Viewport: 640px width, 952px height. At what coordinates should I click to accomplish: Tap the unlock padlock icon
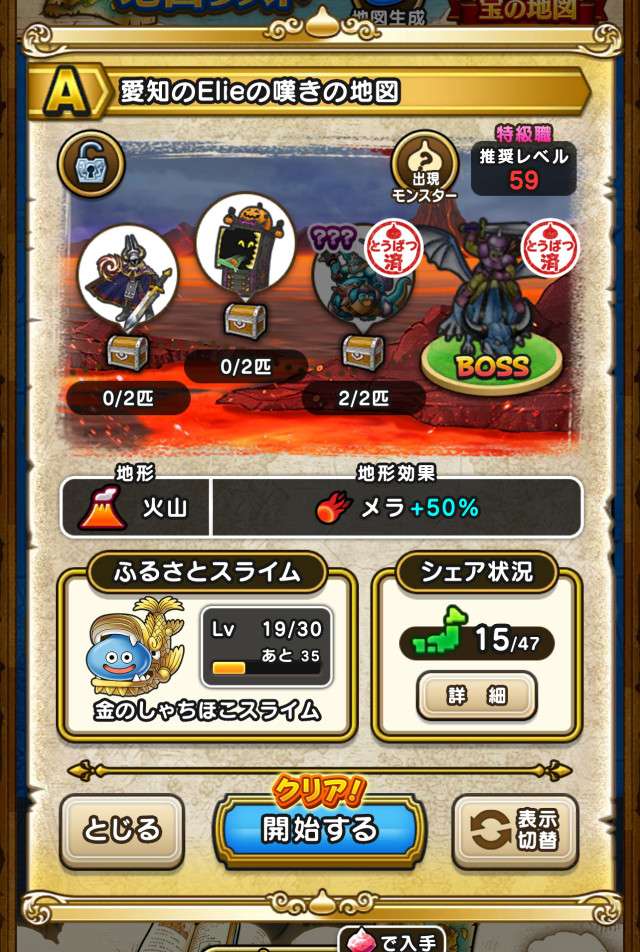91,165
